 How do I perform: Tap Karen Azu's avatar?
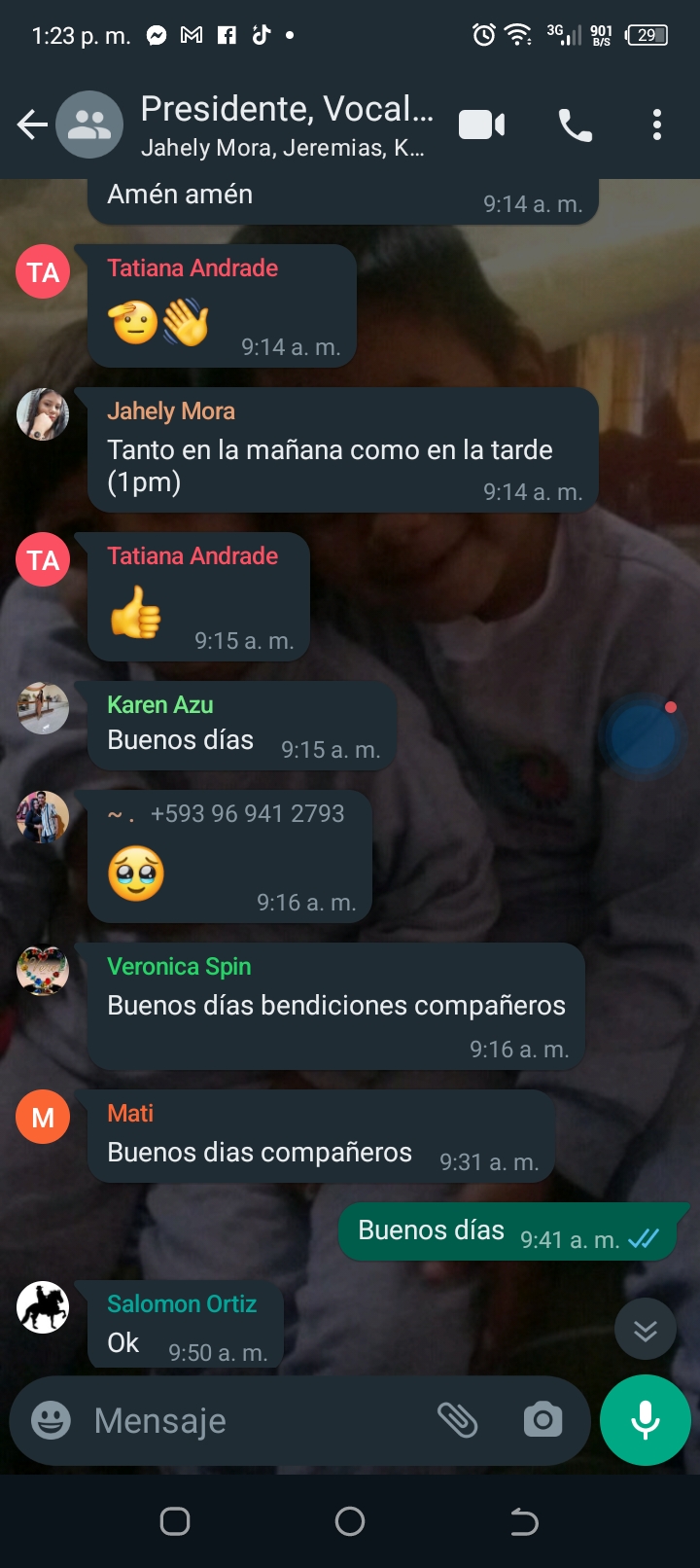(43, 708)
